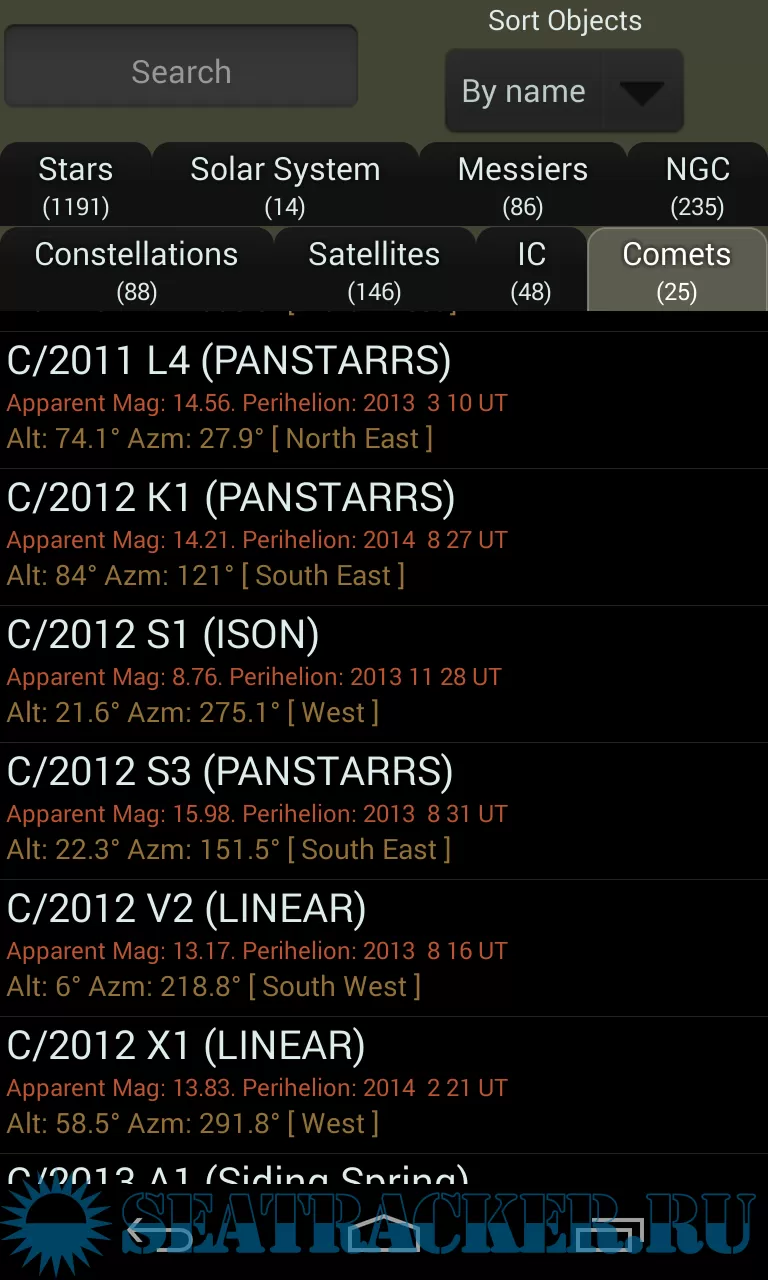Image resolution: width=768 pixels, height=1280 pixels.
Task: Select comet C/2012 V2 (LINEAR)
Action: pyautogui.click(x=384, y=948)
